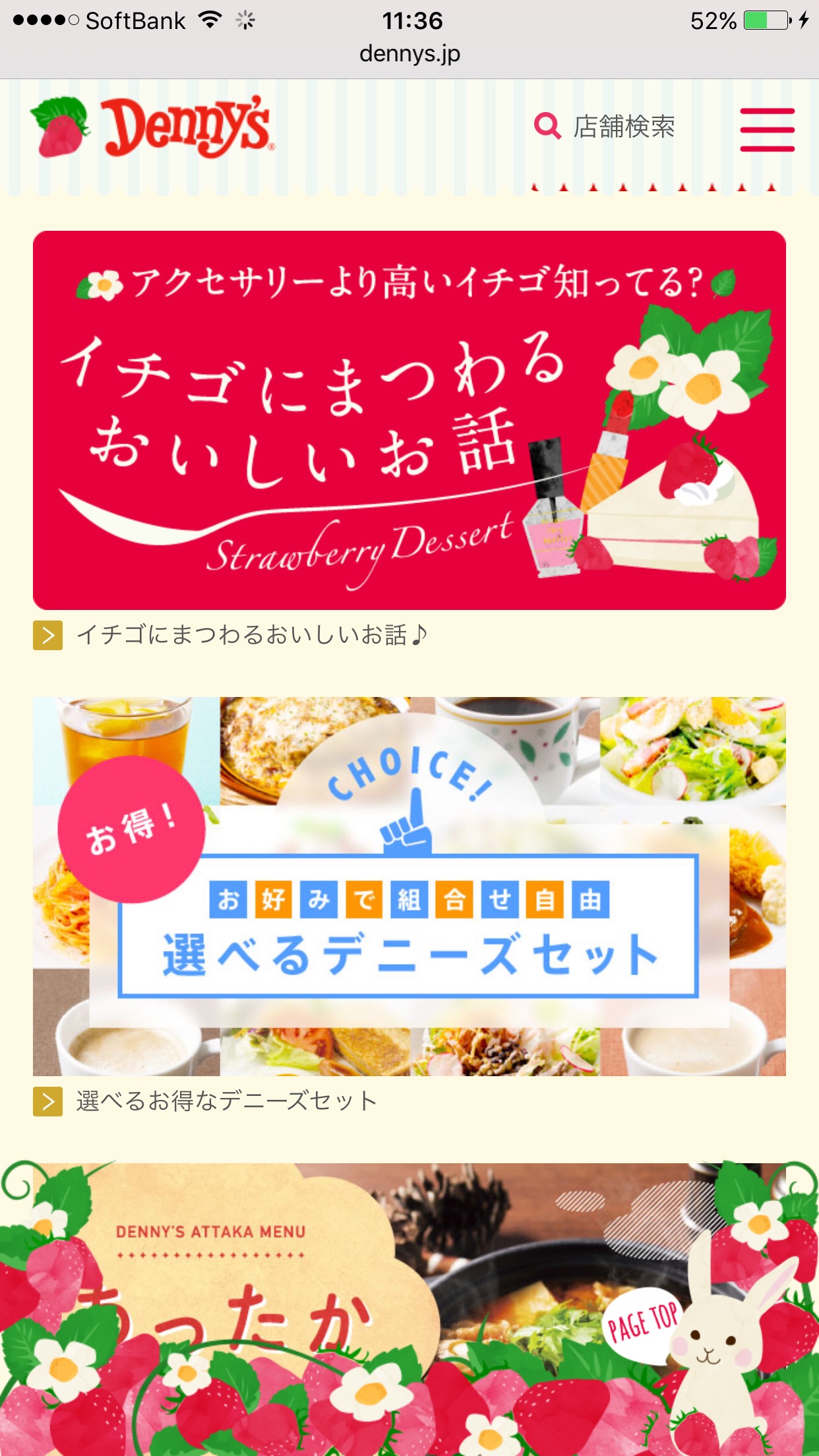This screenshot has width=819, height=1456.
Task: Tap the dennys.jp address bar
Action: [409, 53]
